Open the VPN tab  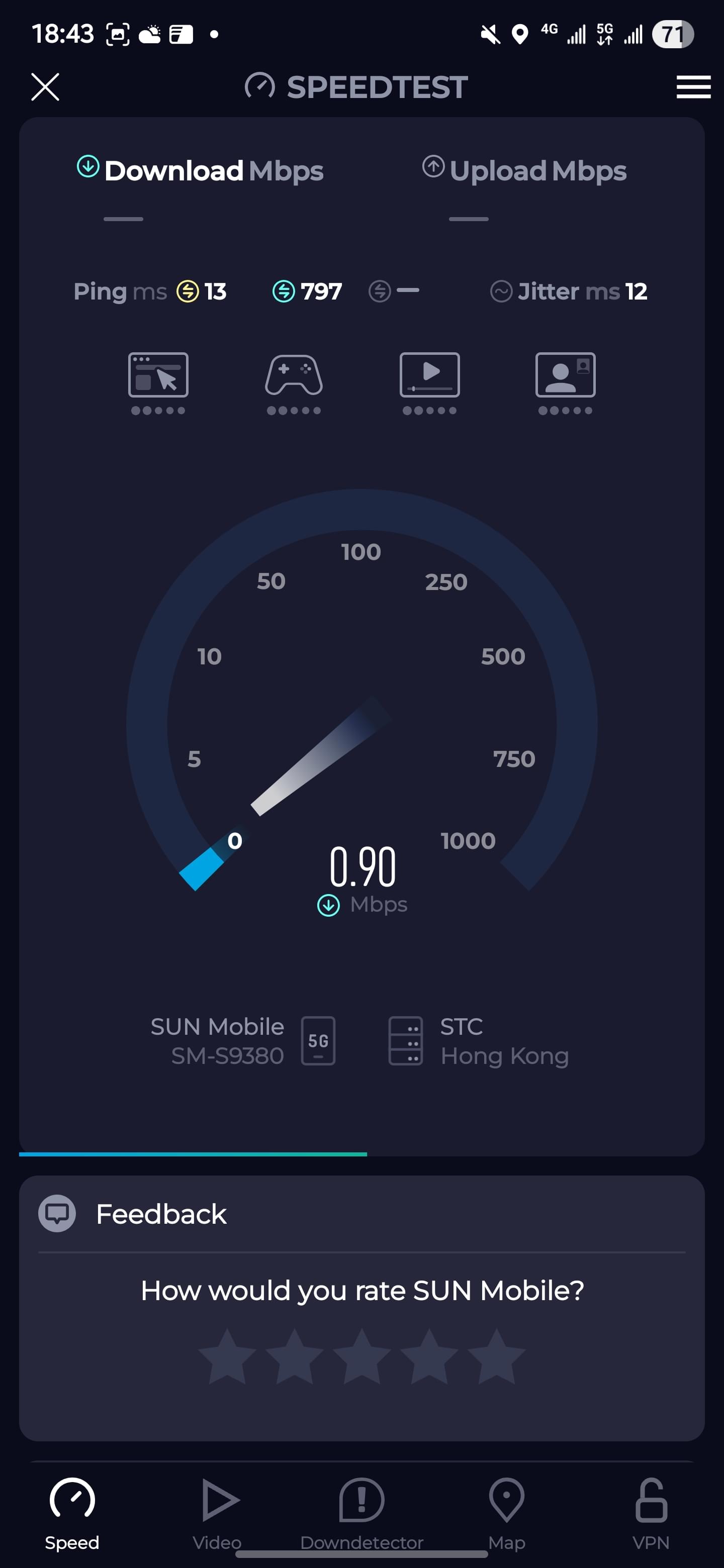tap(651, 1514)
